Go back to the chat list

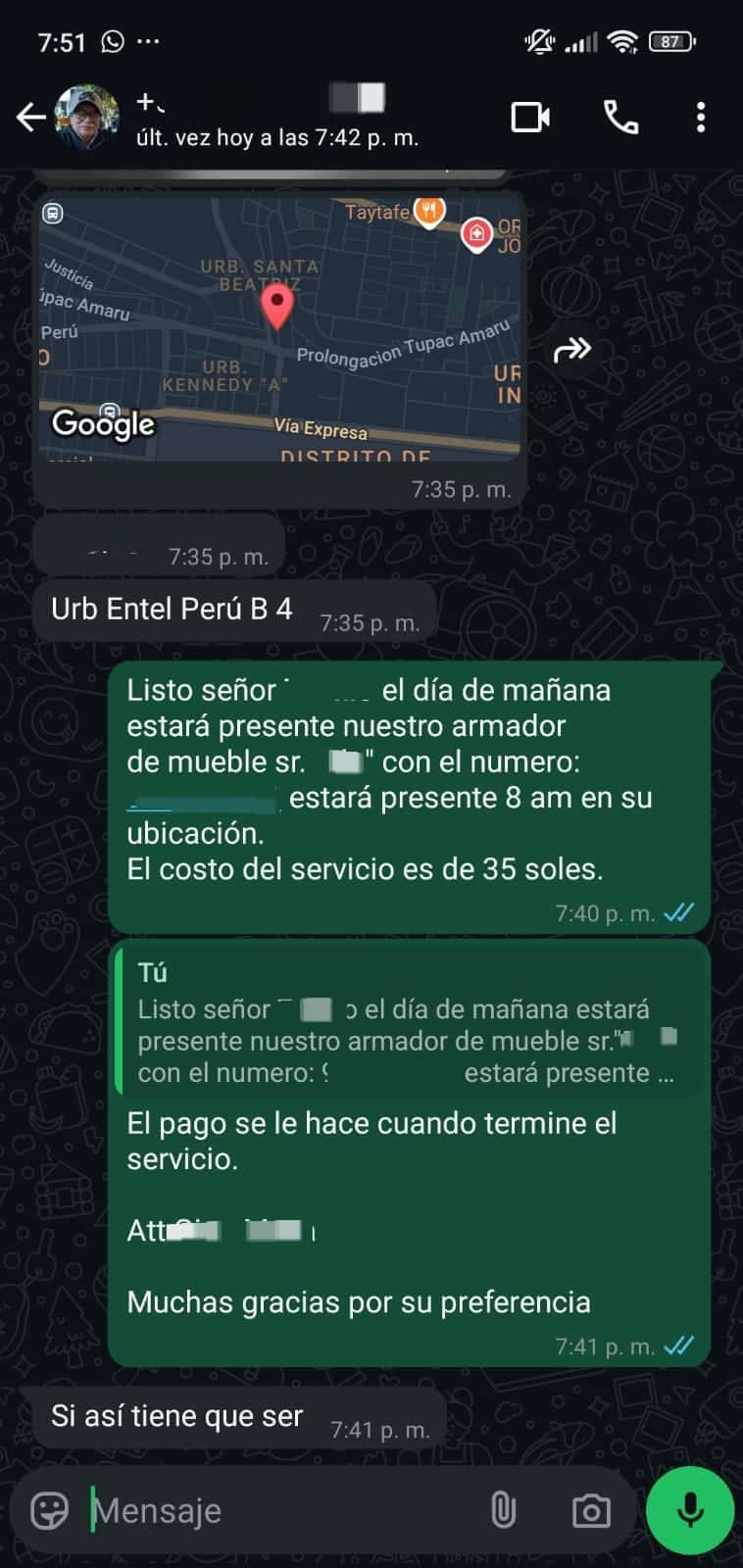coord(30,118)
